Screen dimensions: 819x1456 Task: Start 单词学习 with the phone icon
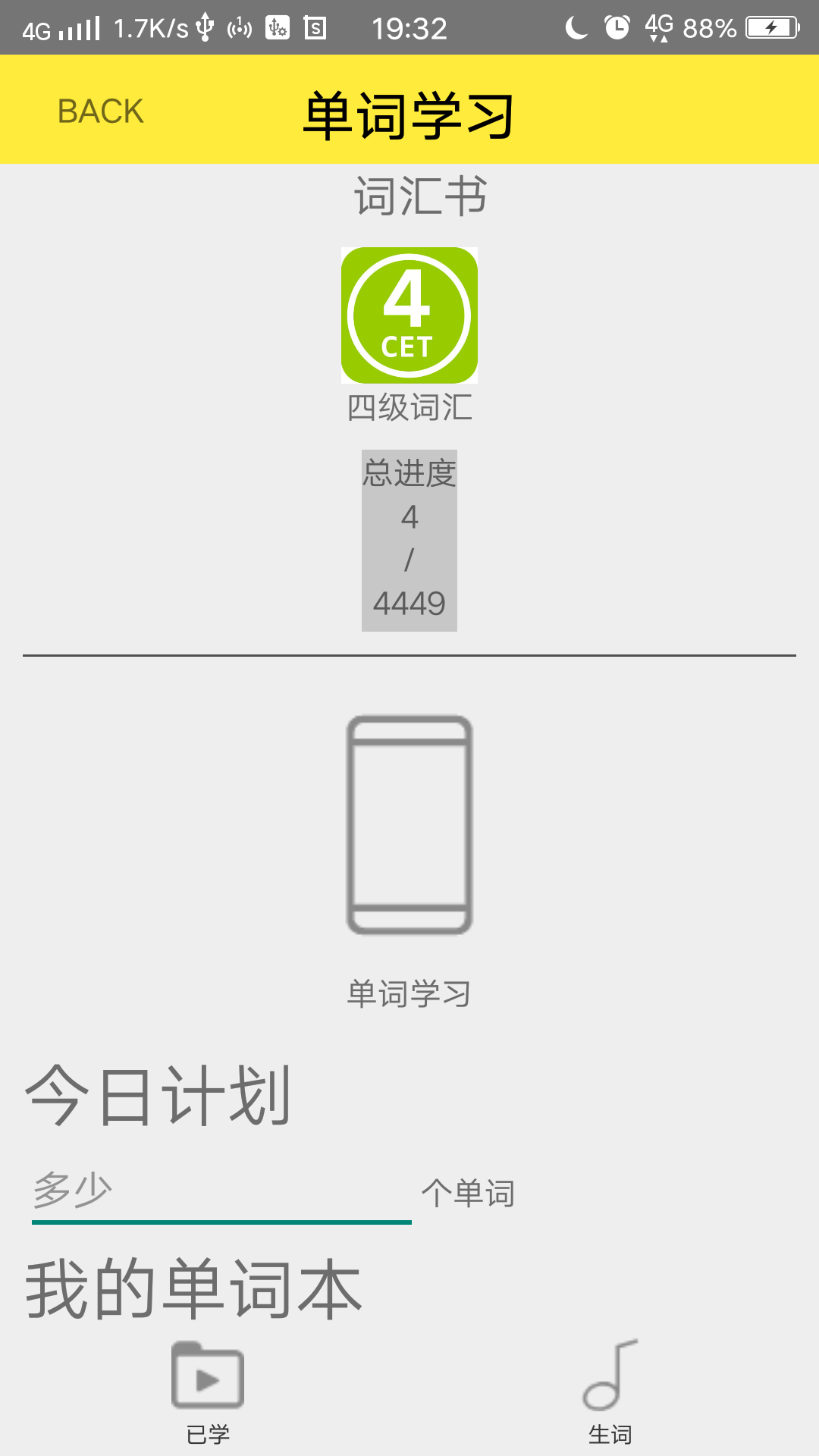[x=409, y=825]
